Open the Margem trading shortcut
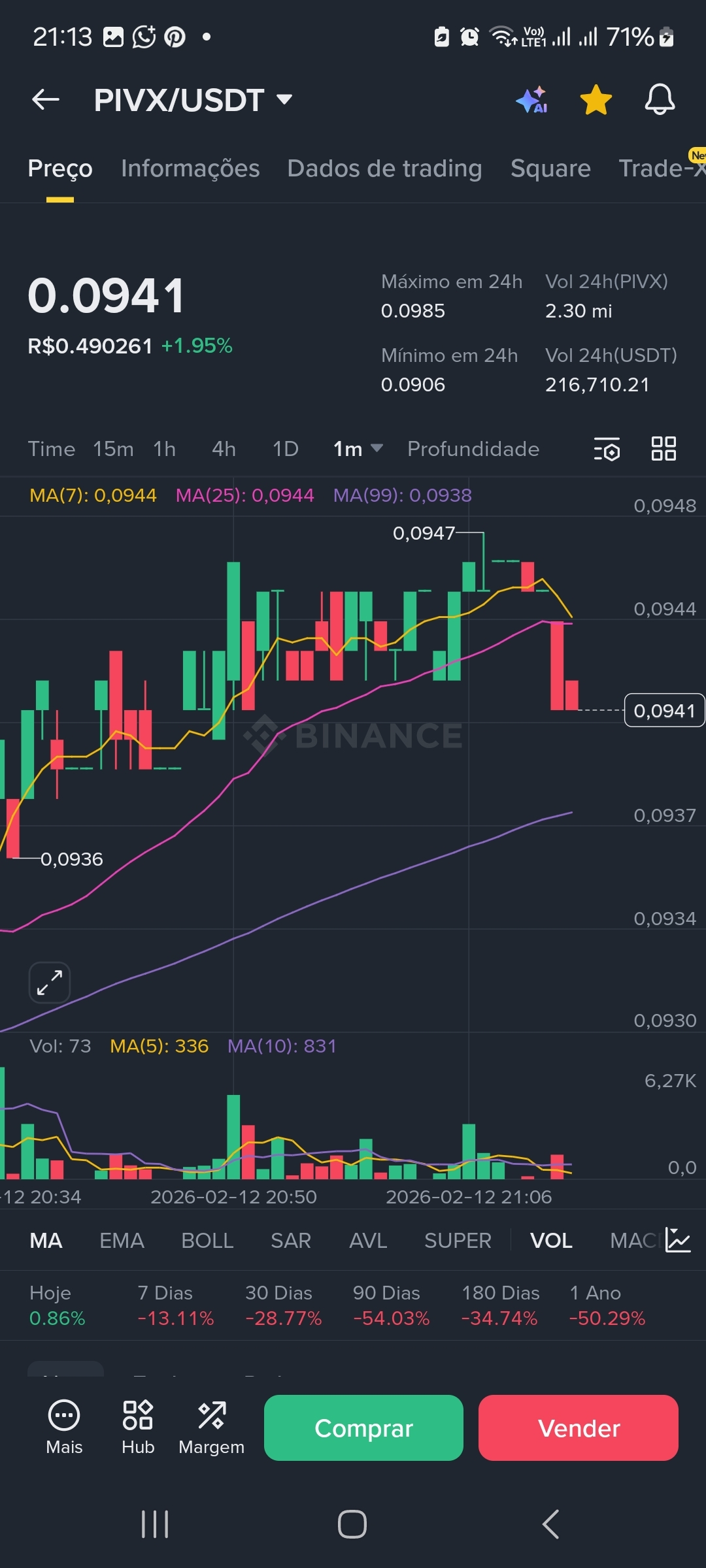 click(211, 1428)
